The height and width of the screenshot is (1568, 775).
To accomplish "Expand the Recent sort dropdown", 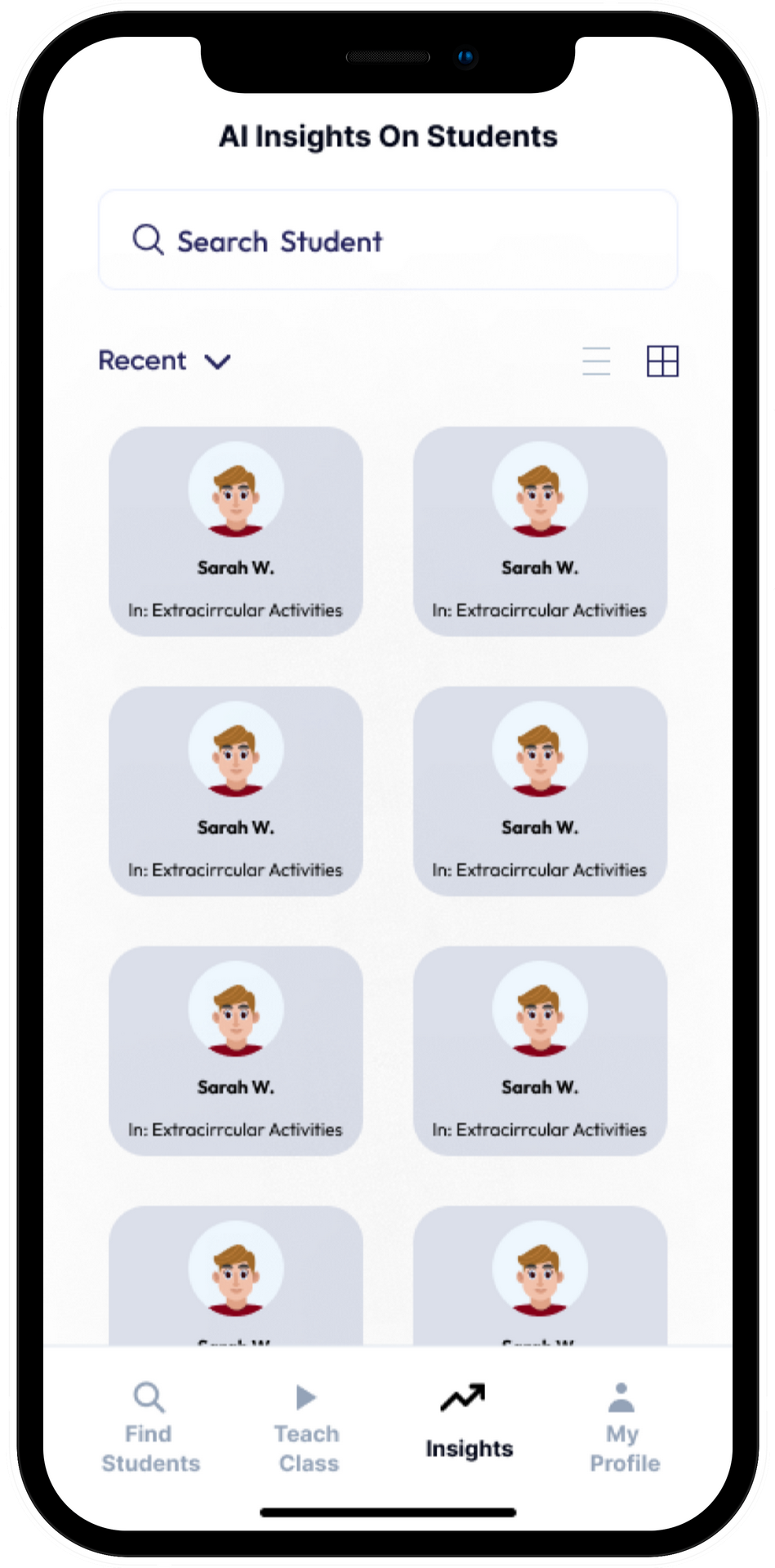I will 164,360.
